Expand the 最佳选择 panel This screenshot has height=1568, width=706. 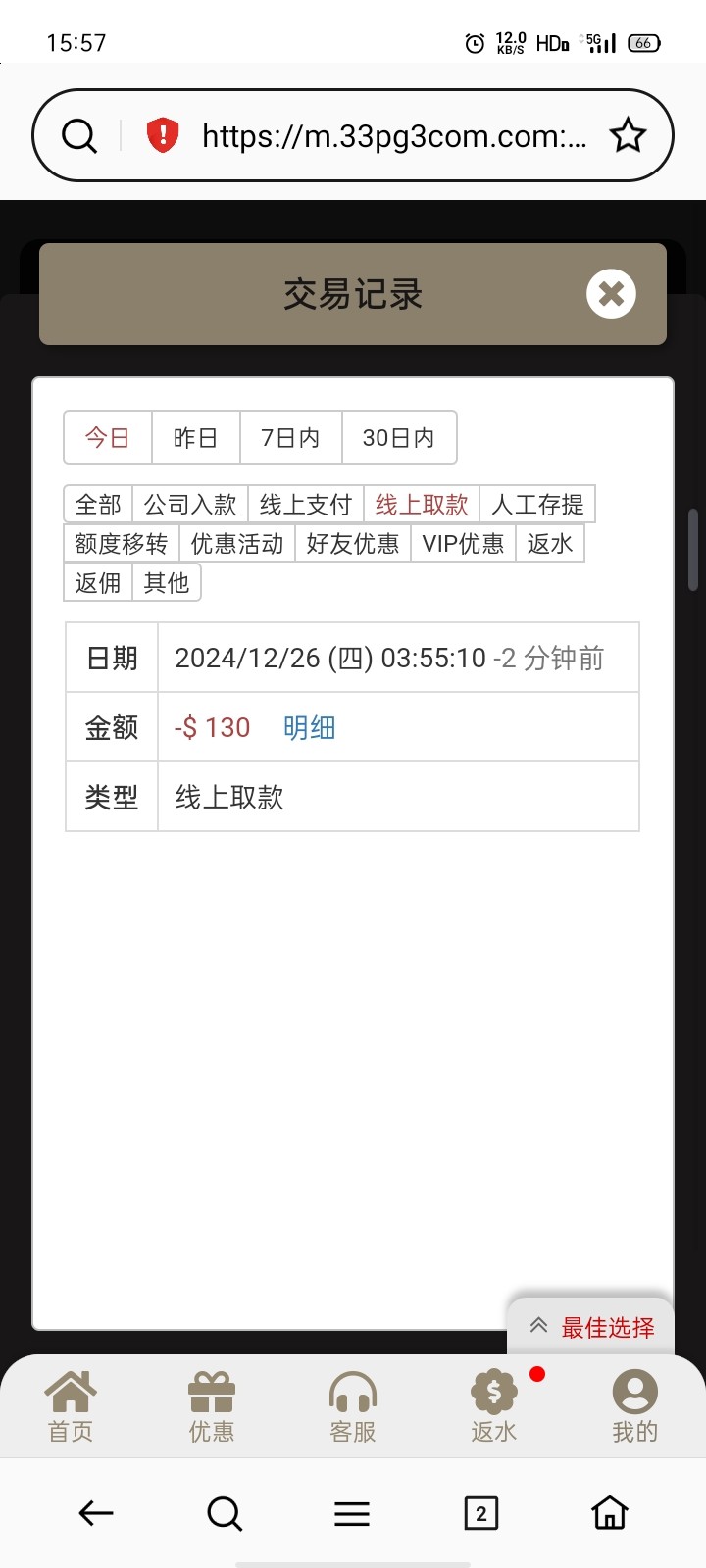[591, 1327]
